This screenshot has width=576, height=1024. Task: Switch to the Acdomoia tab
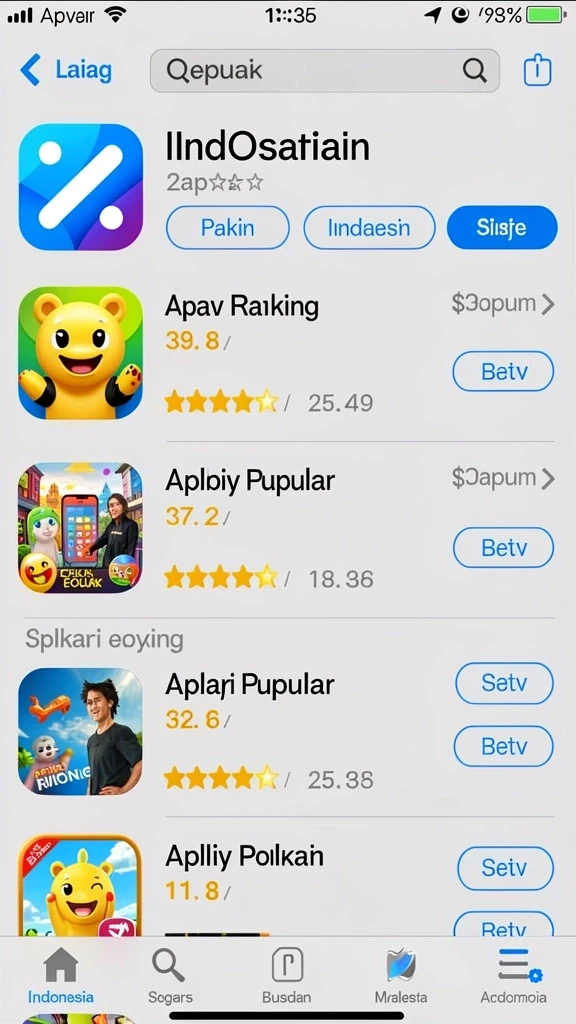tap(514, 976)
